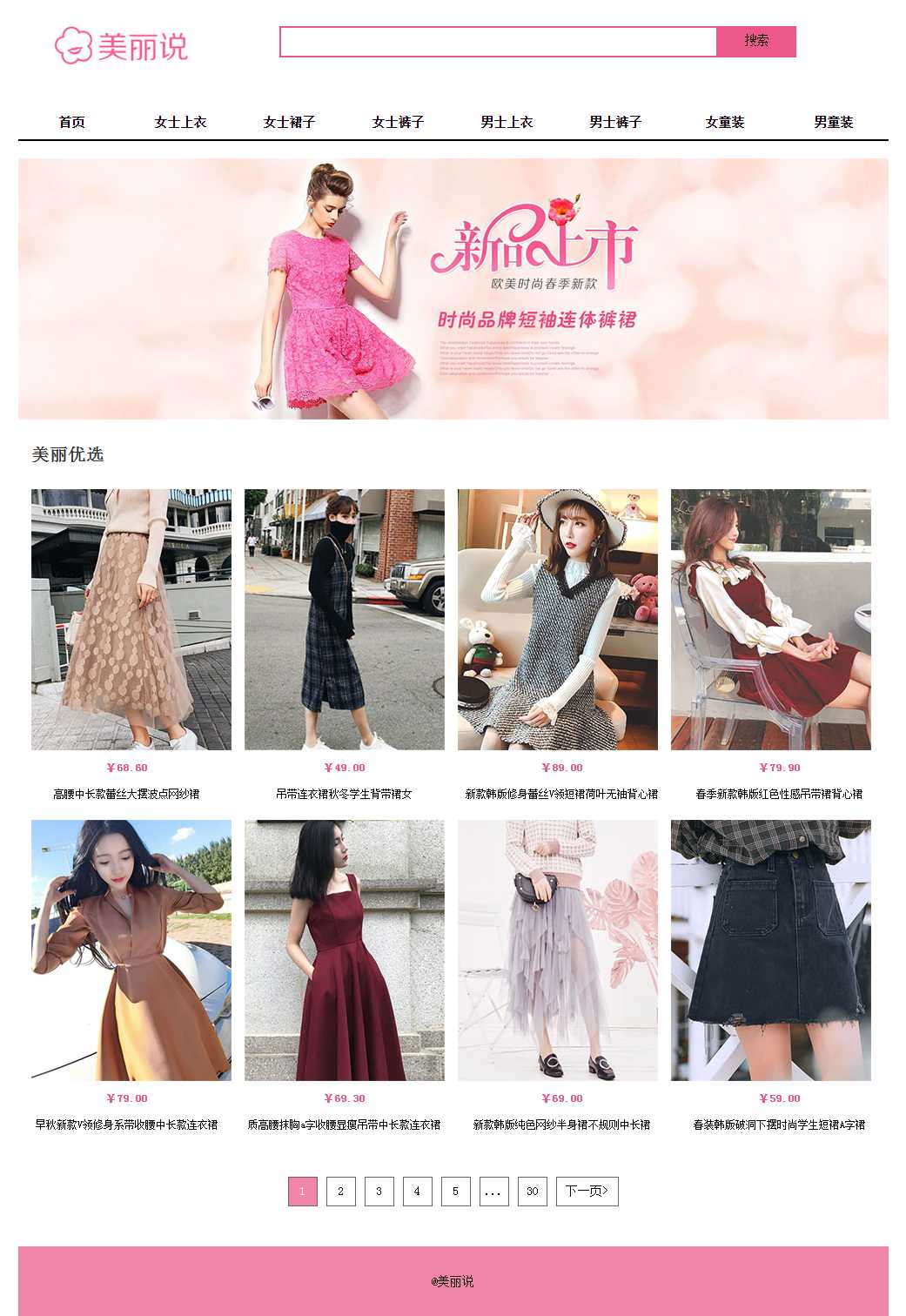Viewport: 906px width, 1316px height.
Task: Tap the pink 搜索 button
Action: [x=755, y=42]
